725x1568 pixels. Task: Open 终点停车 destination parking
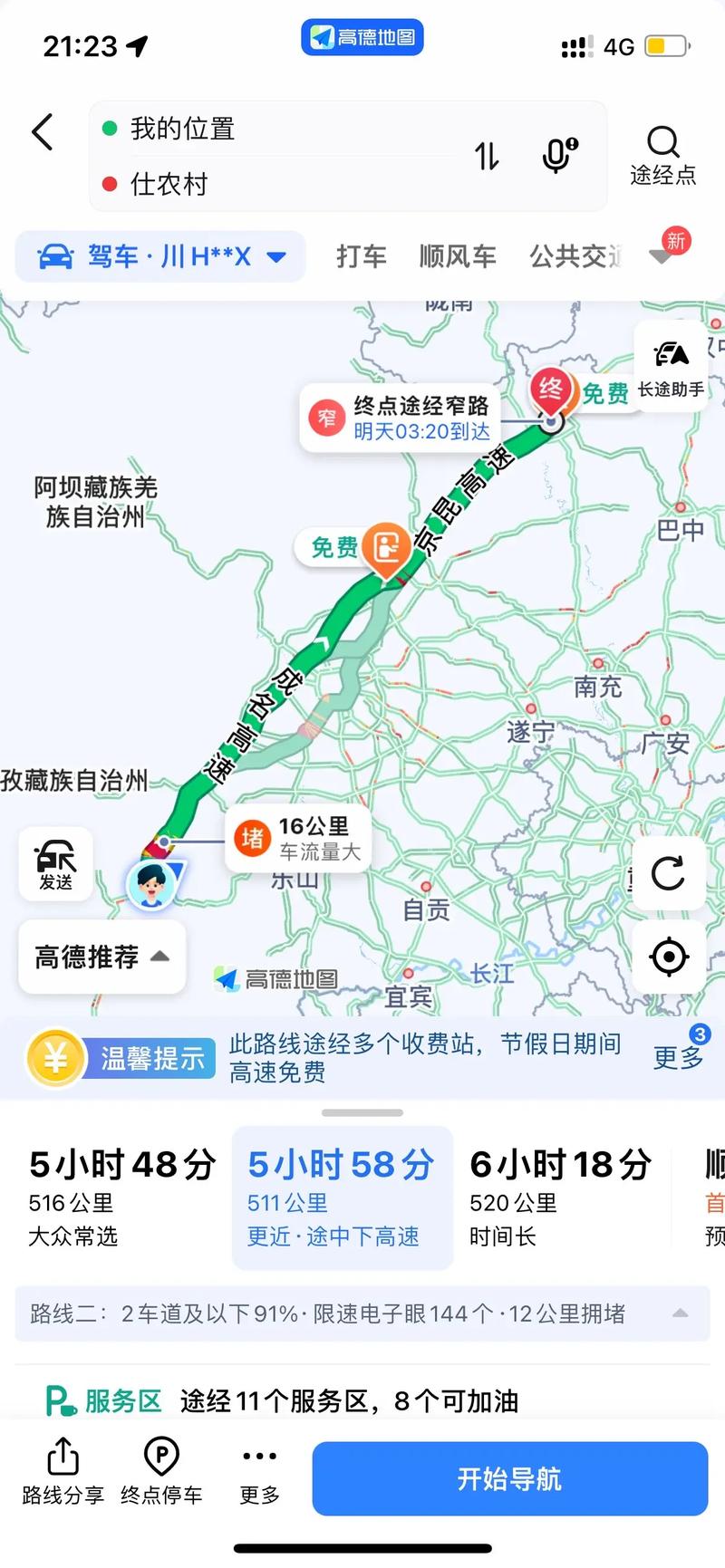tap(161, 1474)
